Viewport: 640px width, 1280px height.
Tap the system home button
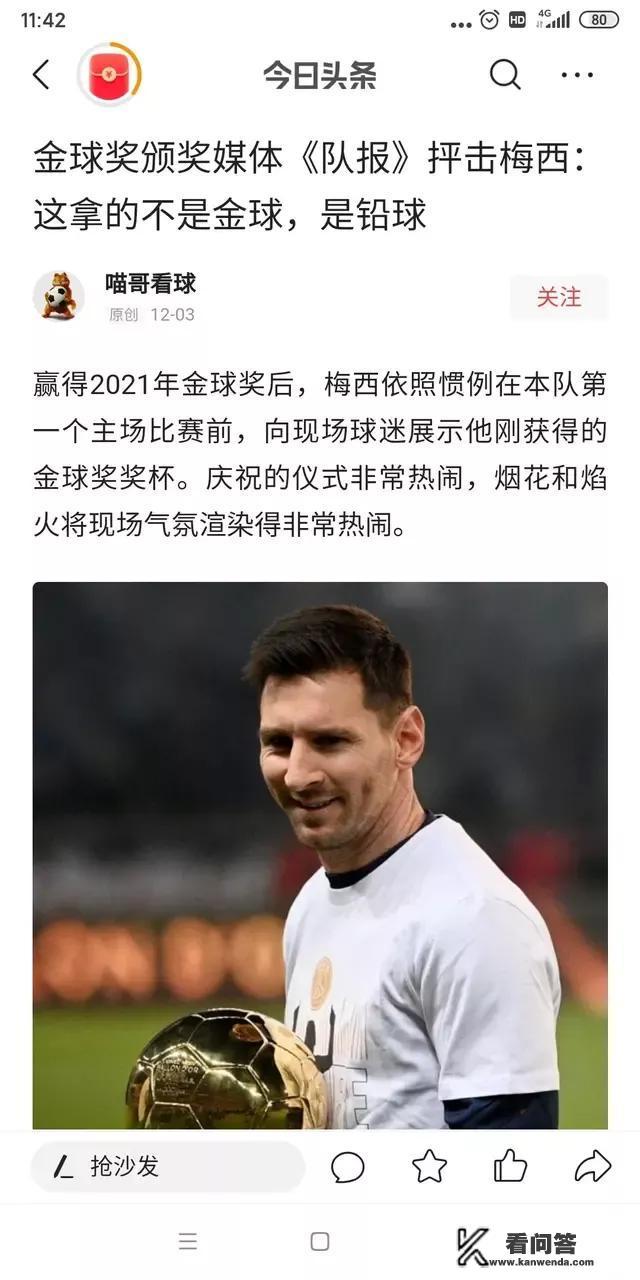coord(320,1242)
